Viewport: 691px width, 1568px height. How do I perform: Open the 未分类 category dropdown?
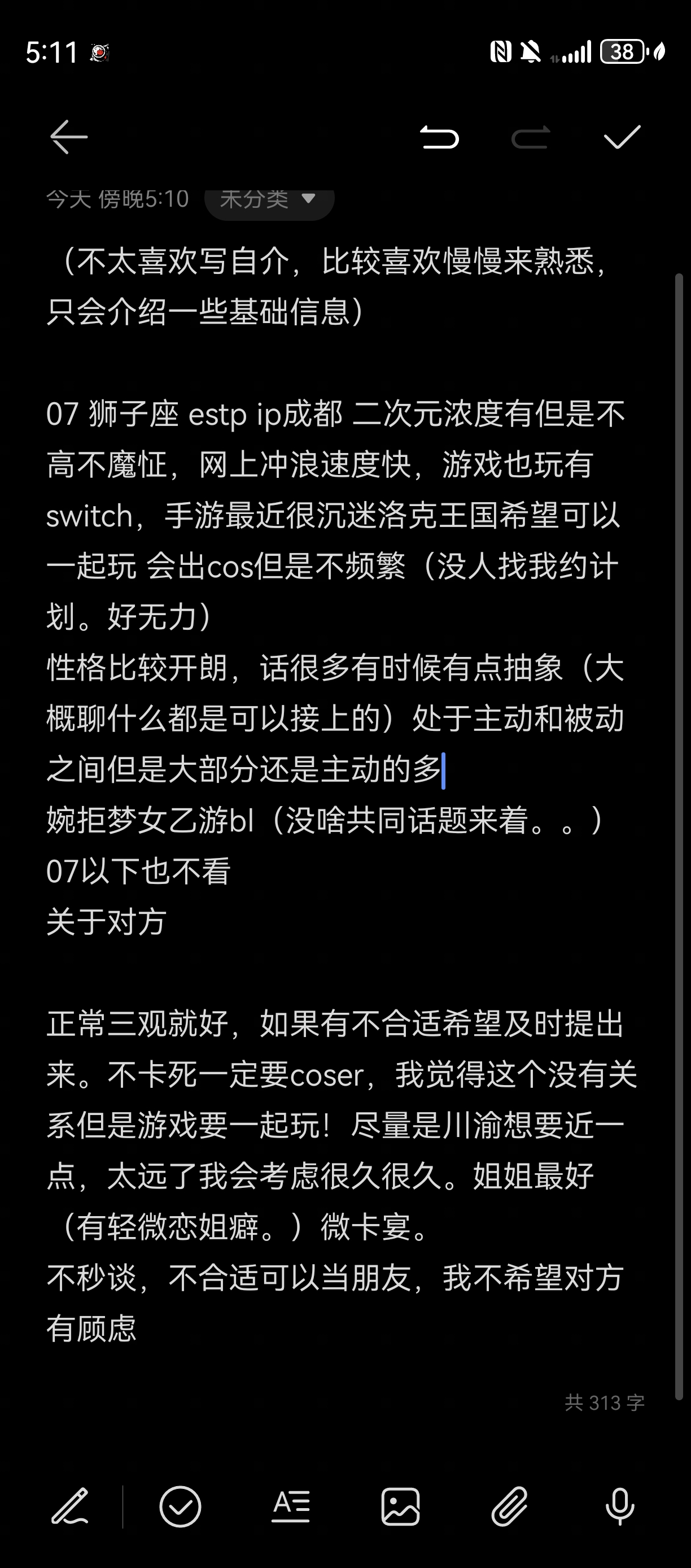coord(269,199)
